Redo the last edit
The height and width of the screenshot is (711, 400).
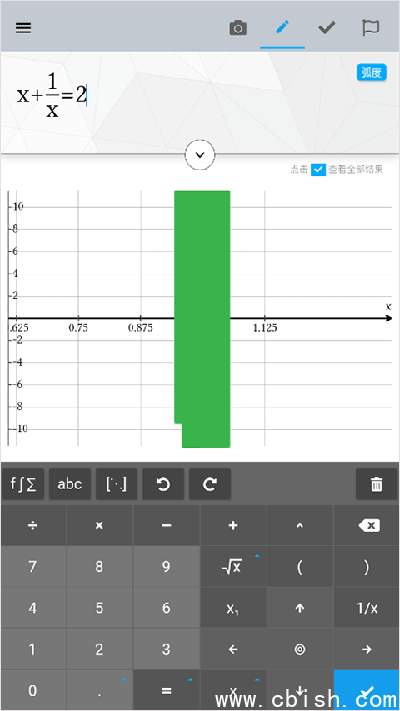click(x=210, y=484)
